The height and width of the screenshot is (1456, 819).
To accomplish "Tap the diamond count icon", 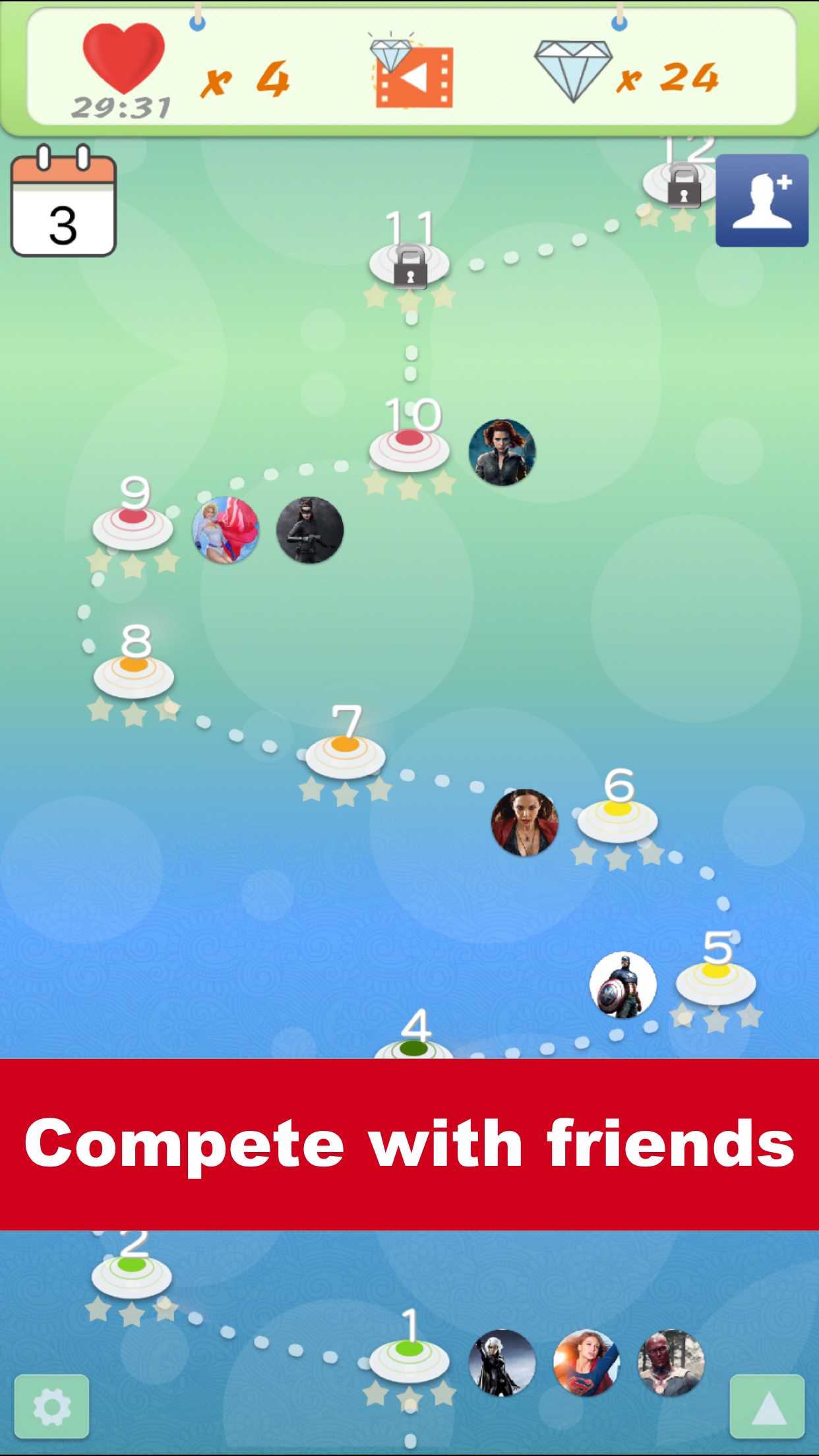I will (572, 71).
